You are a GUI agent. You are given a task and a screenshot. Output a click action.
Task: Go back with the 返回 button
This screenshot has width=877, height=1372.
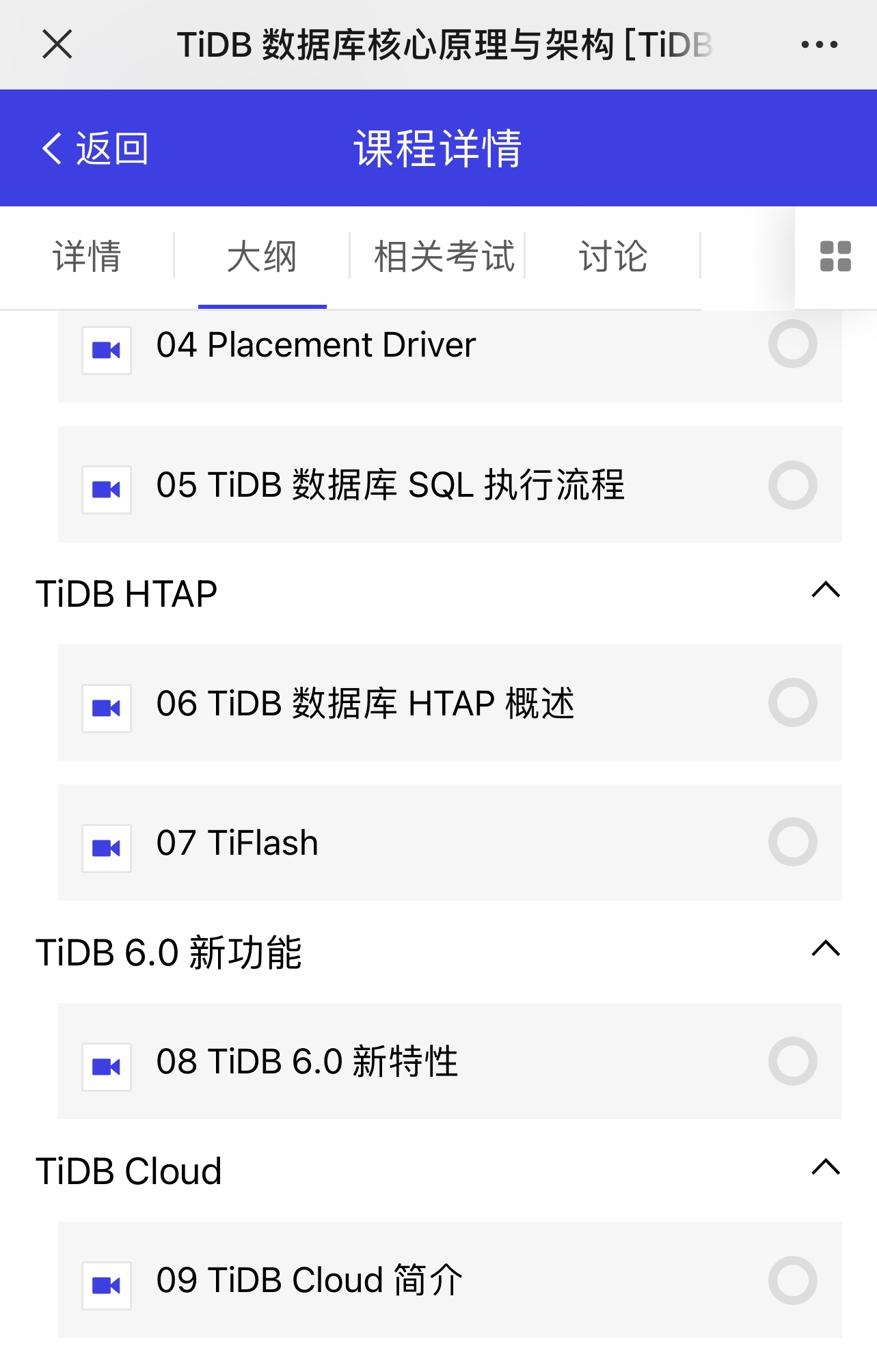coord(95,148)
